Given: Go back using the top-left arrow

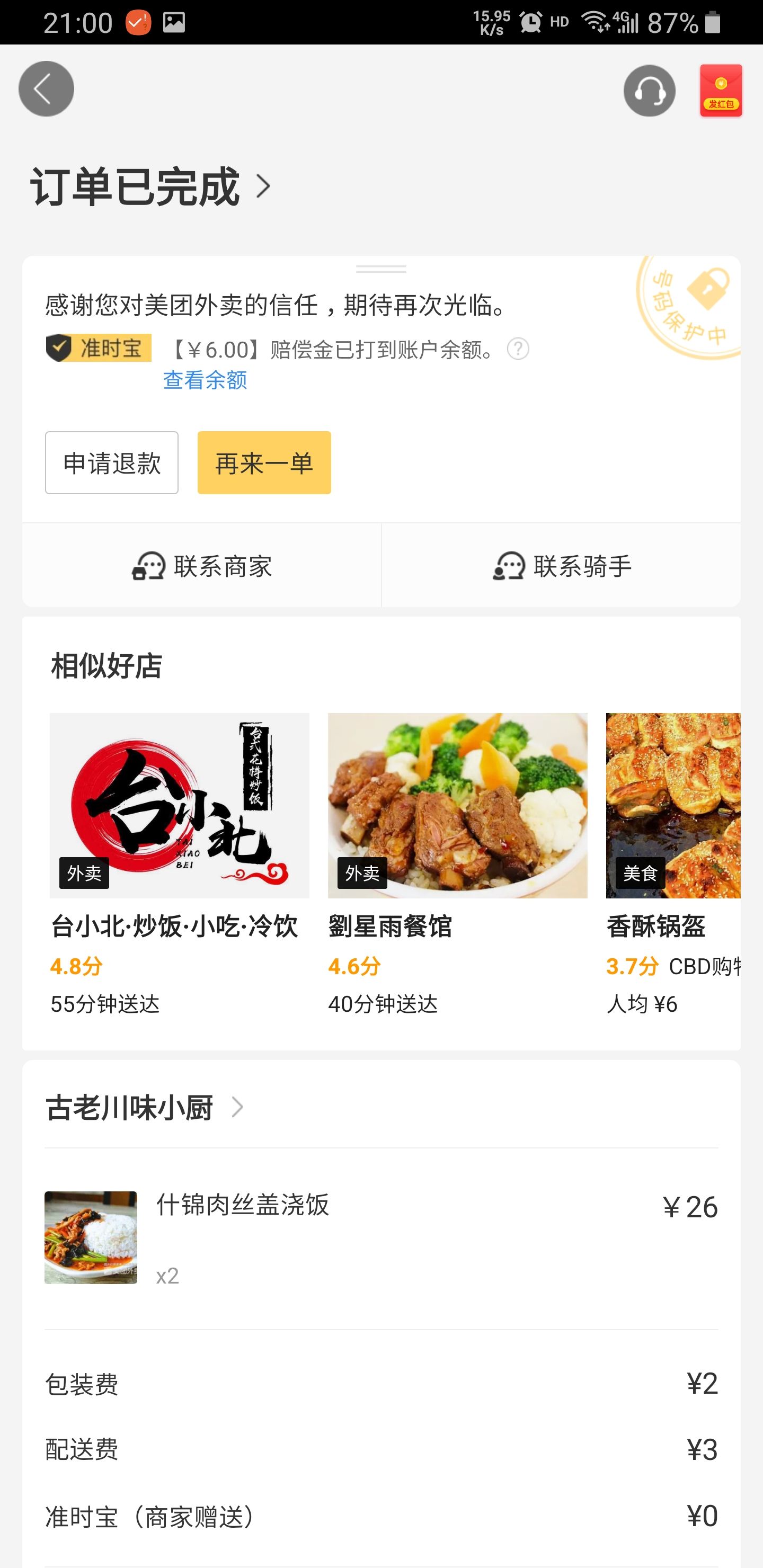Looking at the screenshot, I should point(46,89).
